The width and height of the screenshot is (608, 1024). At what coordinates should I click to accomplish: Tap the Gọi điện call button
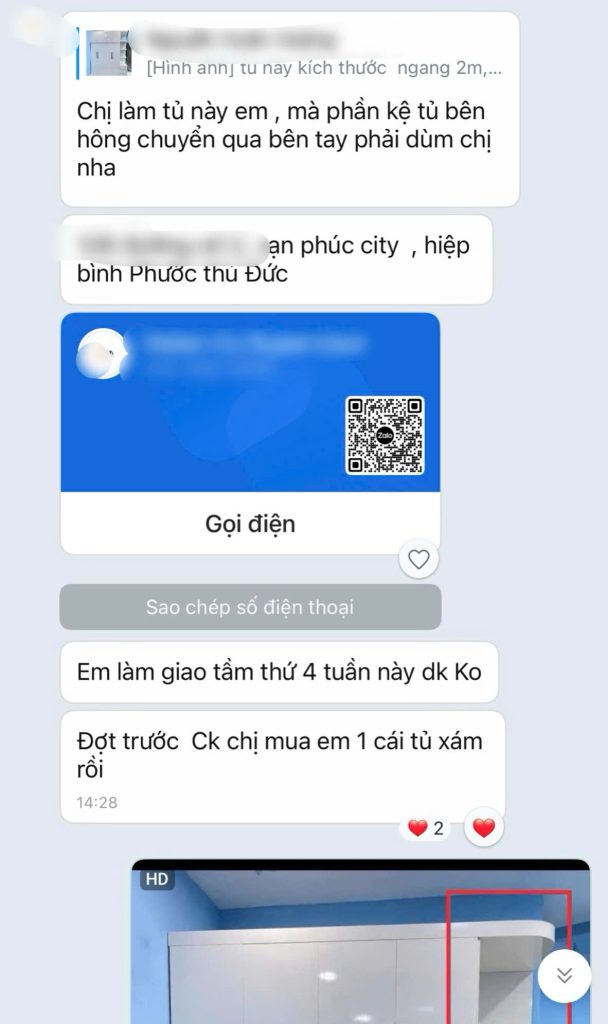click(250, 524)
